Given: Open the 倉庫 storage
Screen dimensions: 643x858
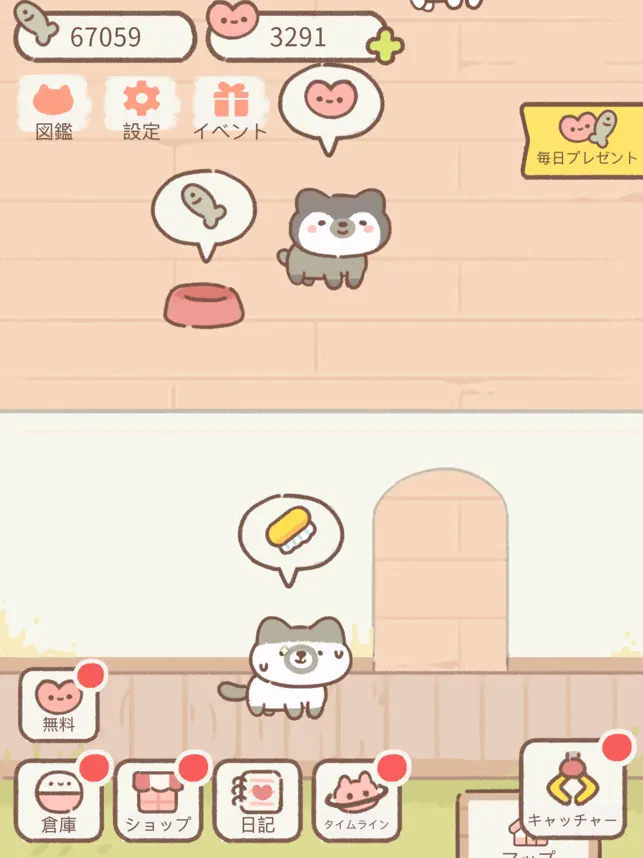Looking at the screenshot, I should tap(58, 800).
